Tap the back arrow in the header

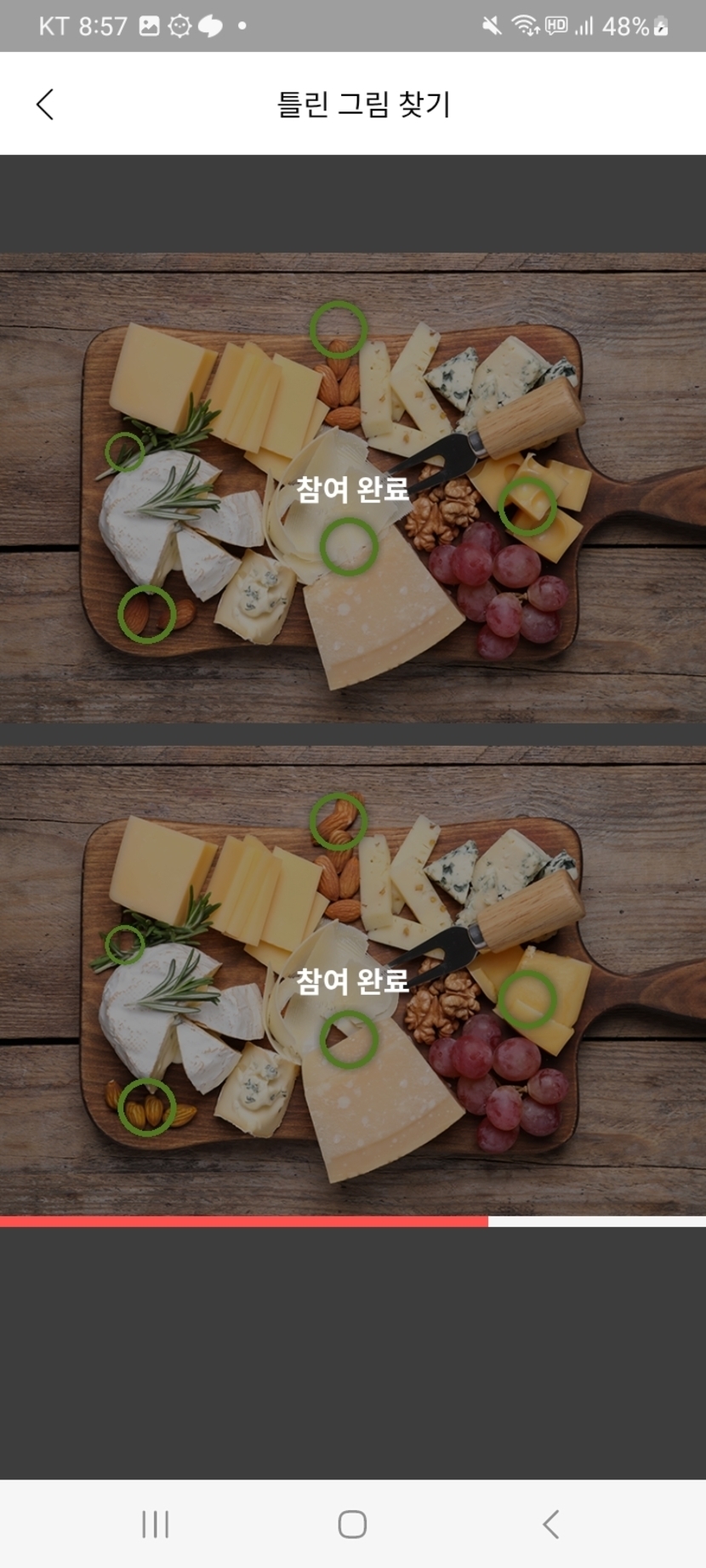[45, 105]
